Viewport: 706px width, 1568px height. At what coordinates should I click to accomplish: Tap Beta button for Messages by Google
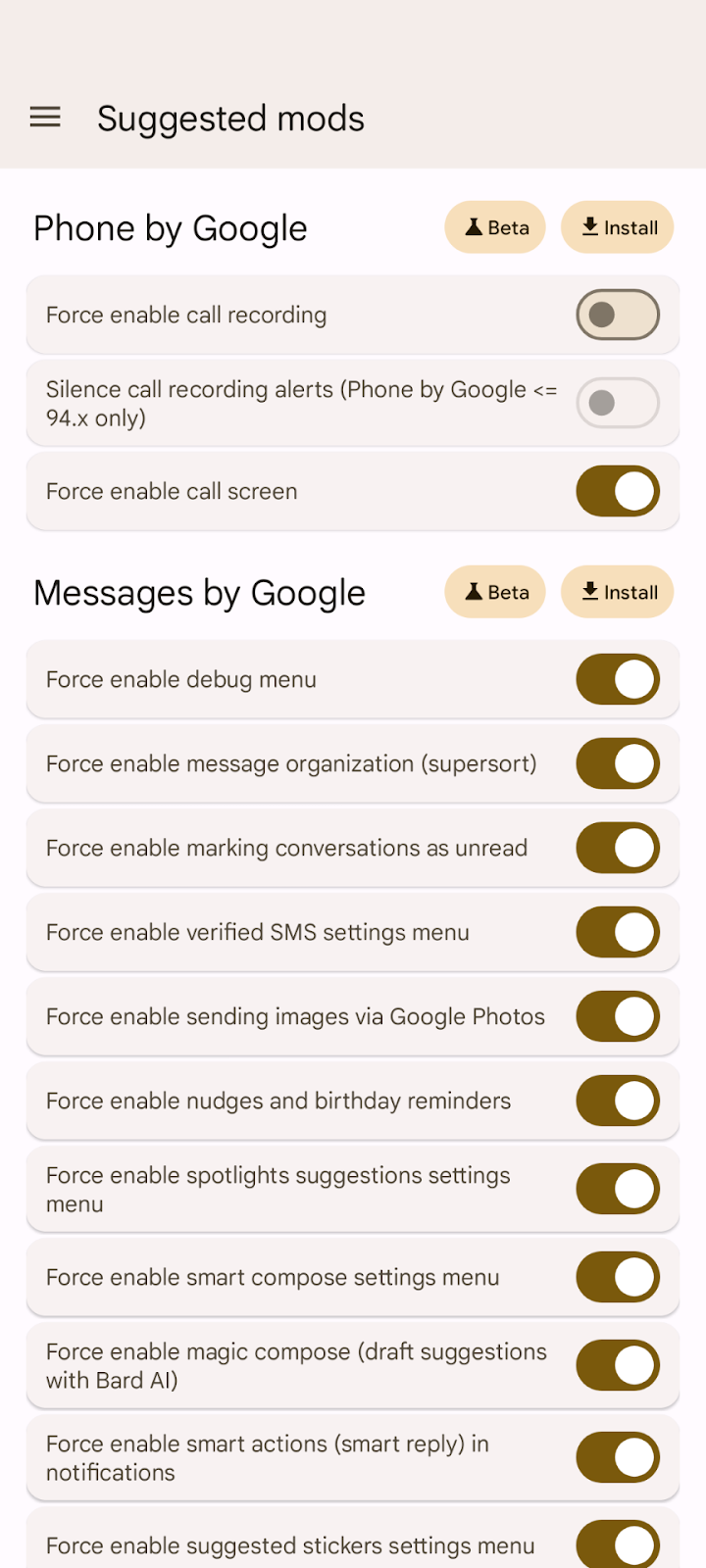pyautogui.click(x=495, y=592)
